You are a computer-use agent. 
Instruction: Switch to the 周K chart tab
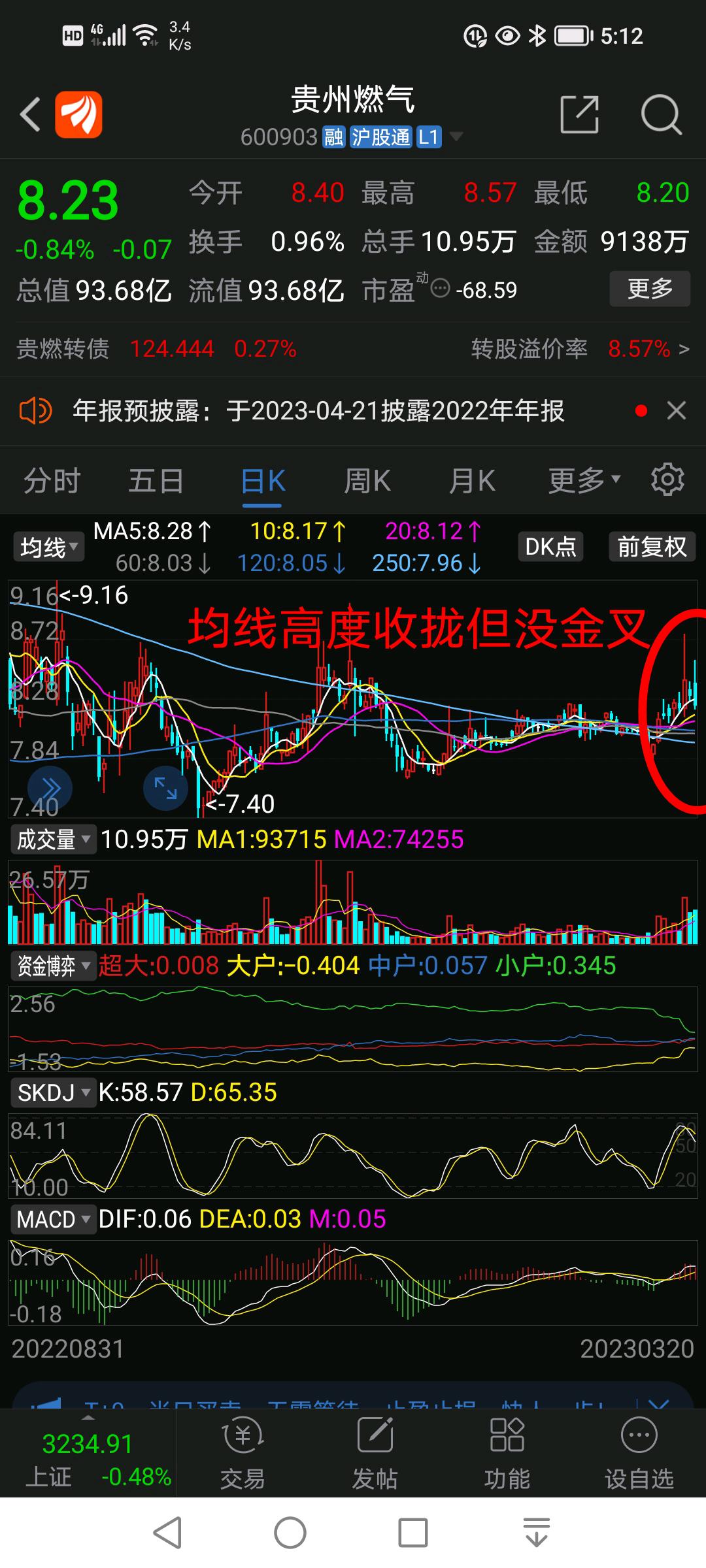pos(367,481)
